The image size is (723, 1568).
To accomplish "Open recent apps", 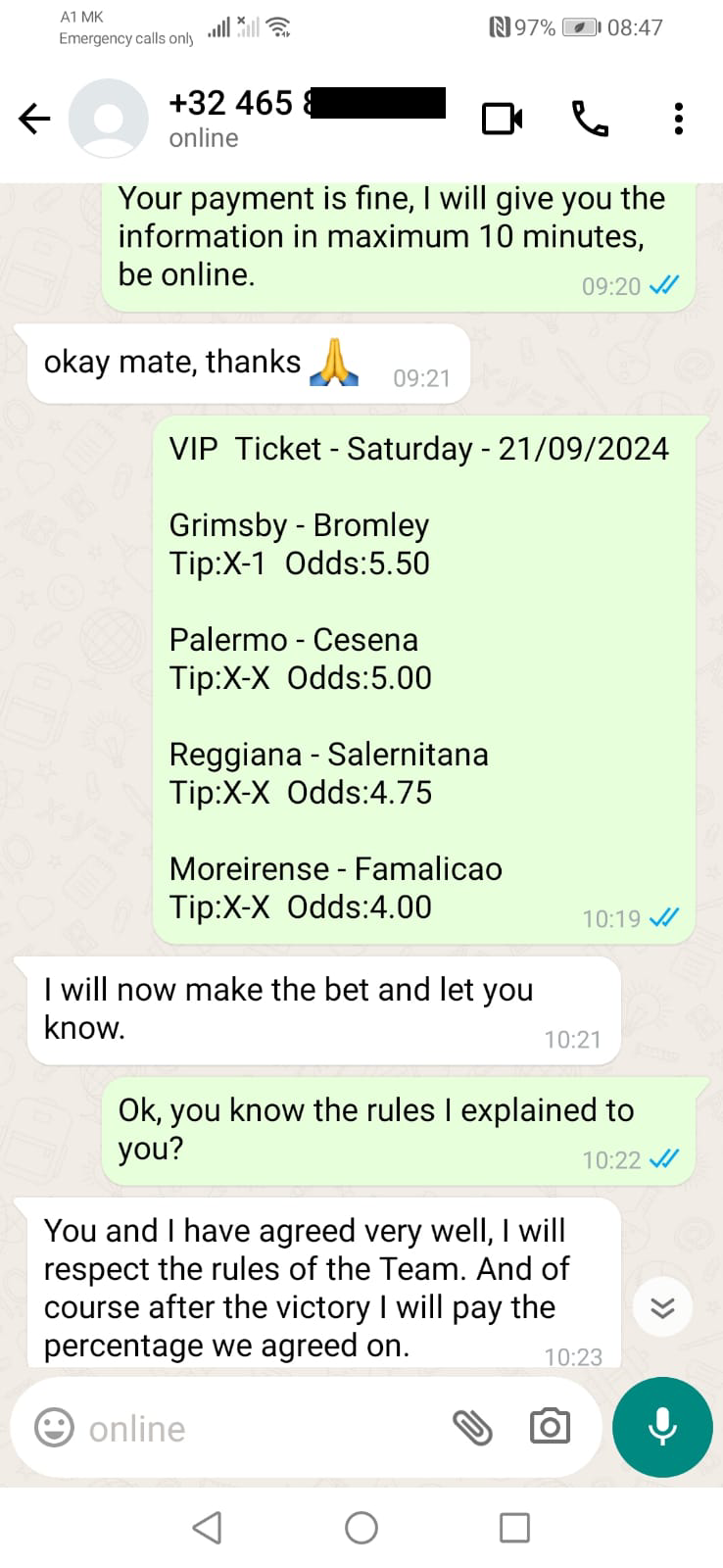I will pos(514,1528).
